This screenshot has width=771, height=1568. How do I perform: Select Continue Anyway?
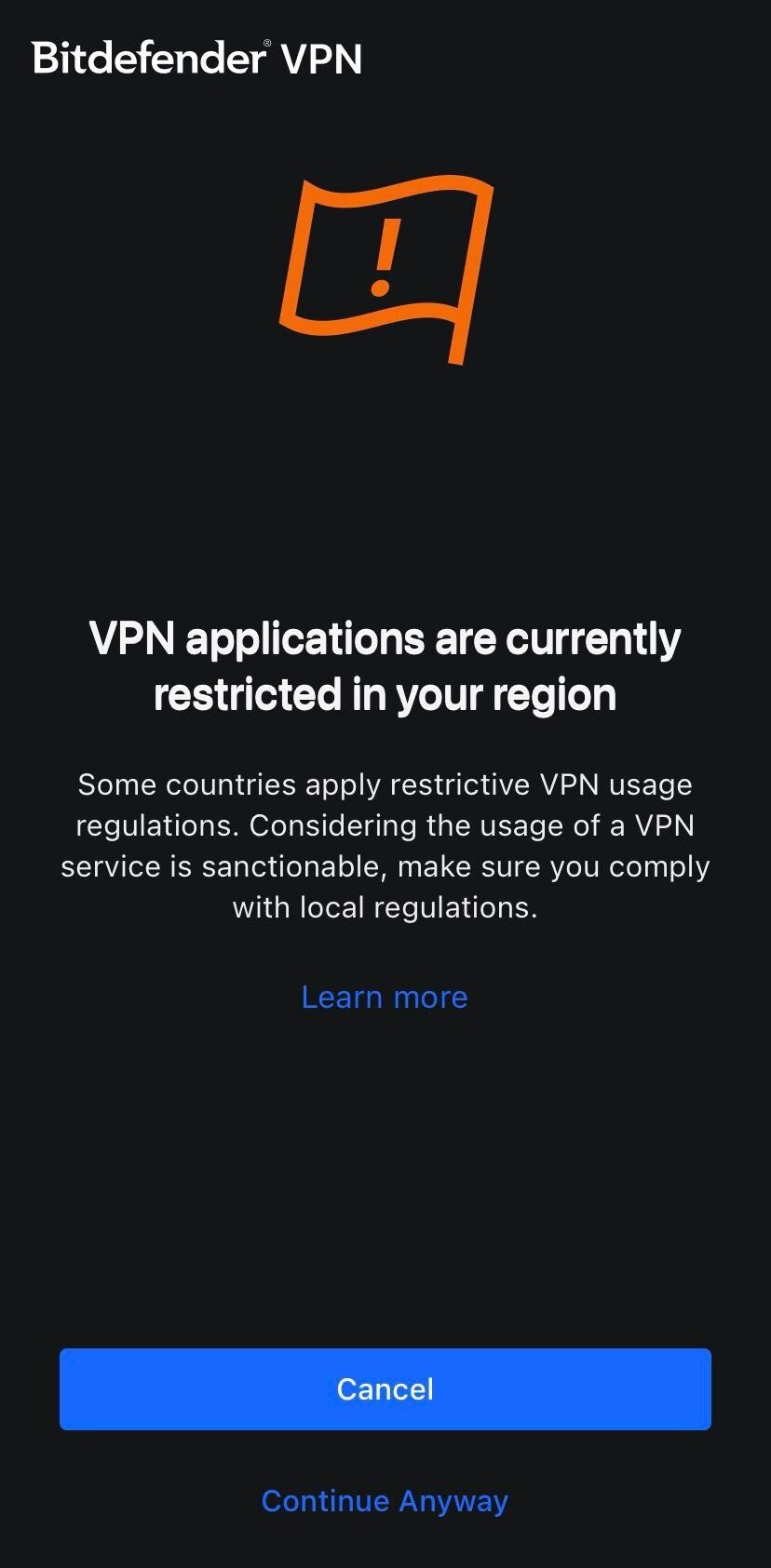[x=385, y=1500]
